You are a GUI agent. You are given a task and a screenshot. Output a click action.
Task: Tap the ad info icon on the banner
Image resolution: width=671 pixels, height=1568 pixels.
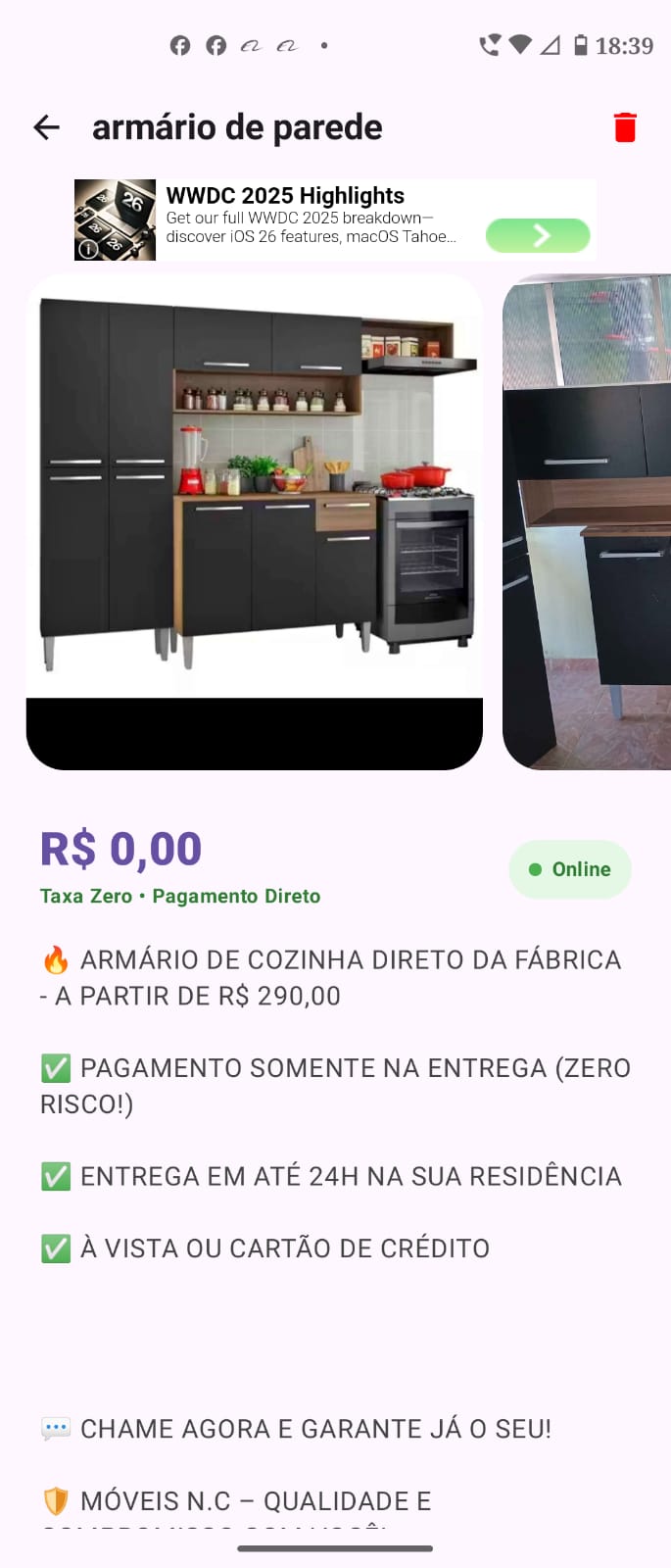pyautogui.click(x=87, y=249)
